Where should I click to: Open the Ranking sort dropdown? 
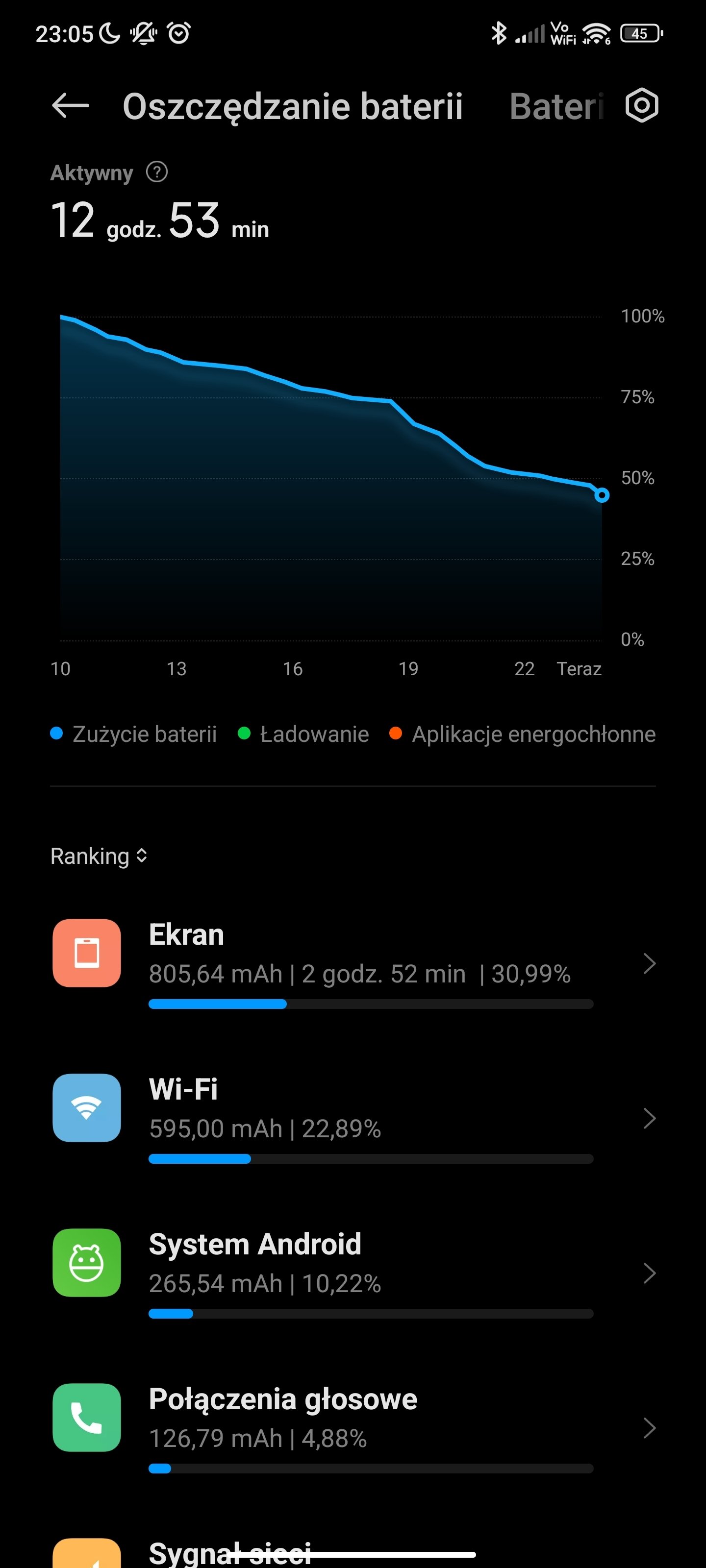click(99, 856)
